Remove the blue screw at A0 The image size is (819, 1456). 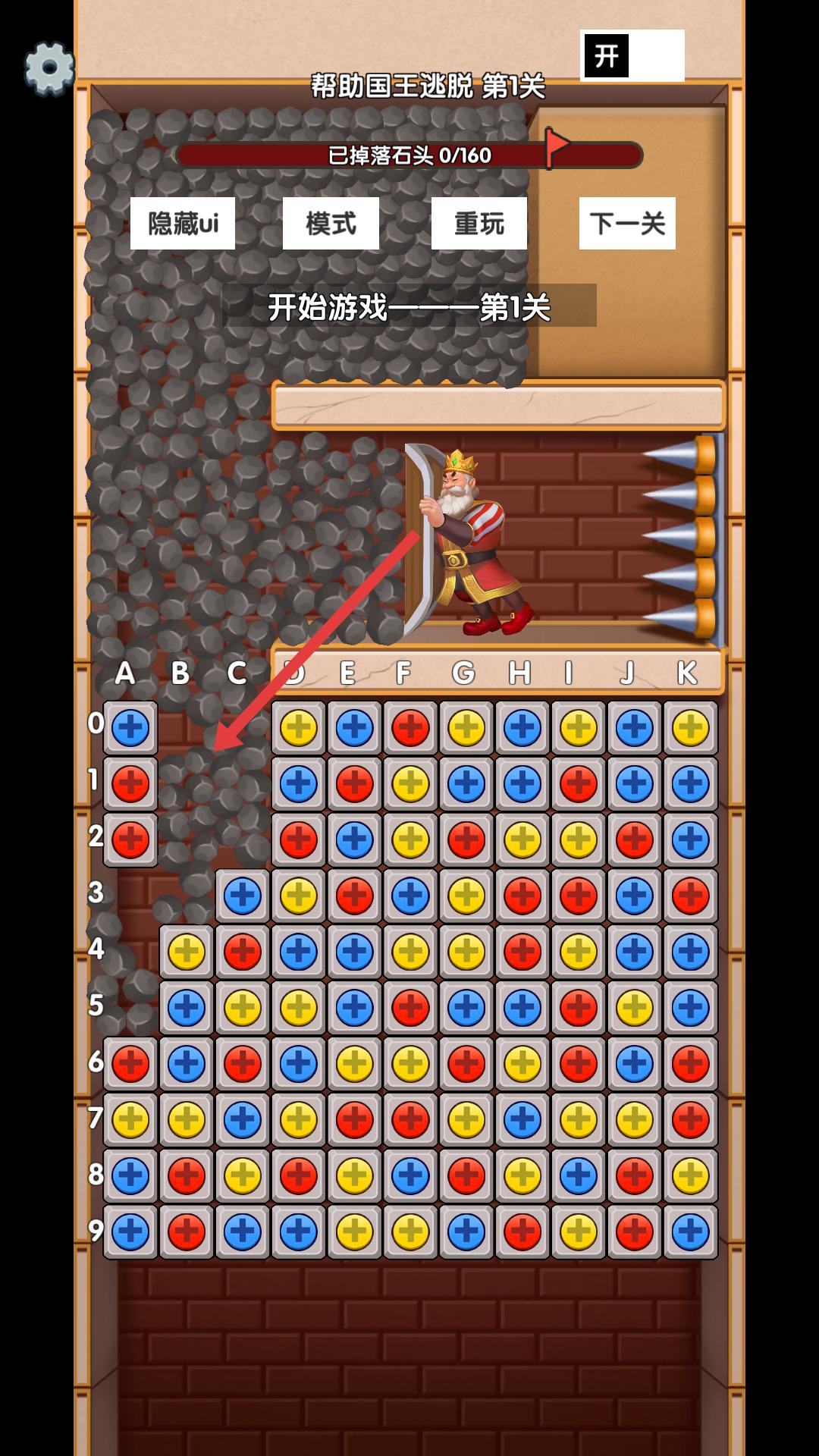coord(130,728)
